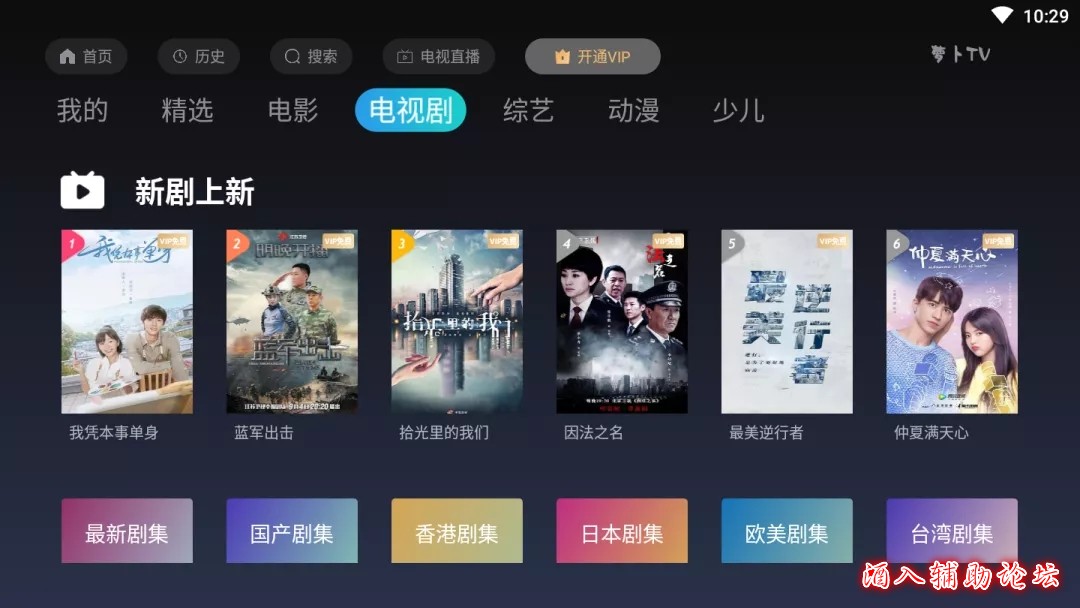Screen dimensions: 1080x608
Task: Go to the 首页 home button
Action: pos(86,57)
